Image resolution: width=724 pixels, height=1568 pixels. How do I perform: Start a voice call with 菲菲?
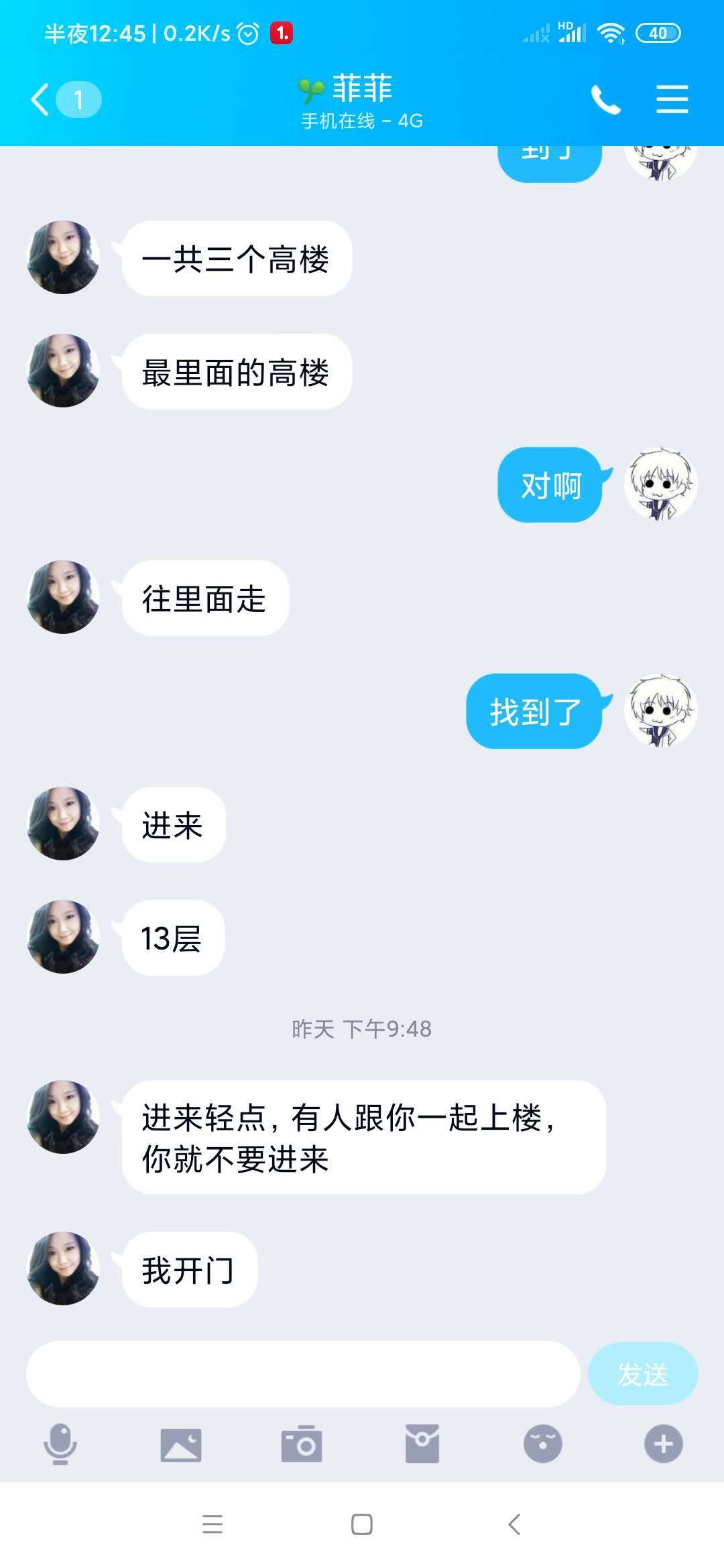click(x=605, y=99)
